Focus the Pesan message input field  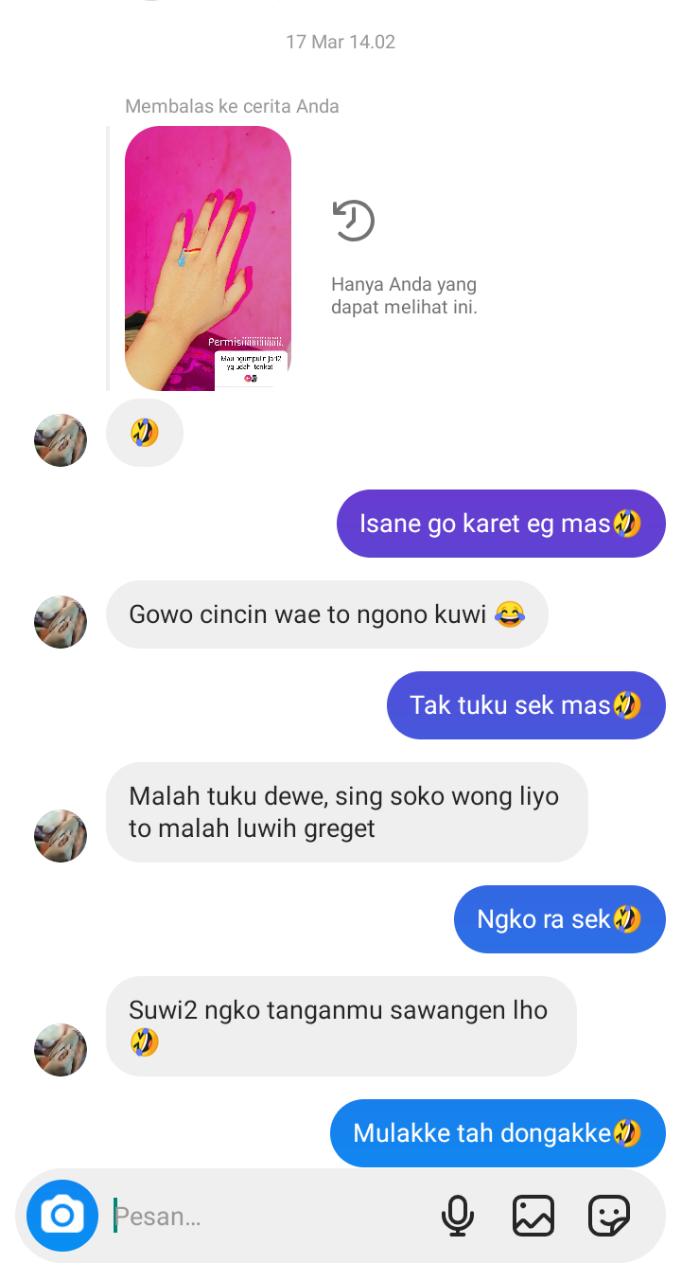point(260,1217)
